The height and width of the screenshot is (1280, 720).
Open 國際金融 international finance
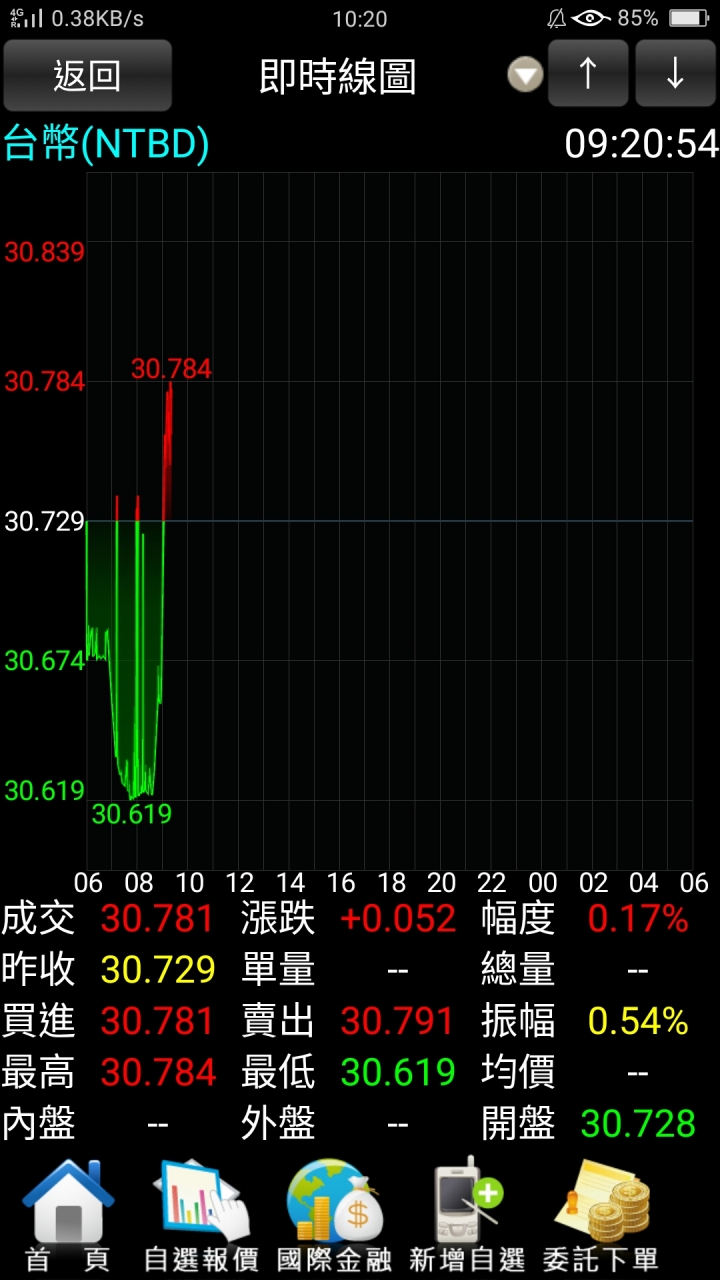click(x=335, y=1215)
